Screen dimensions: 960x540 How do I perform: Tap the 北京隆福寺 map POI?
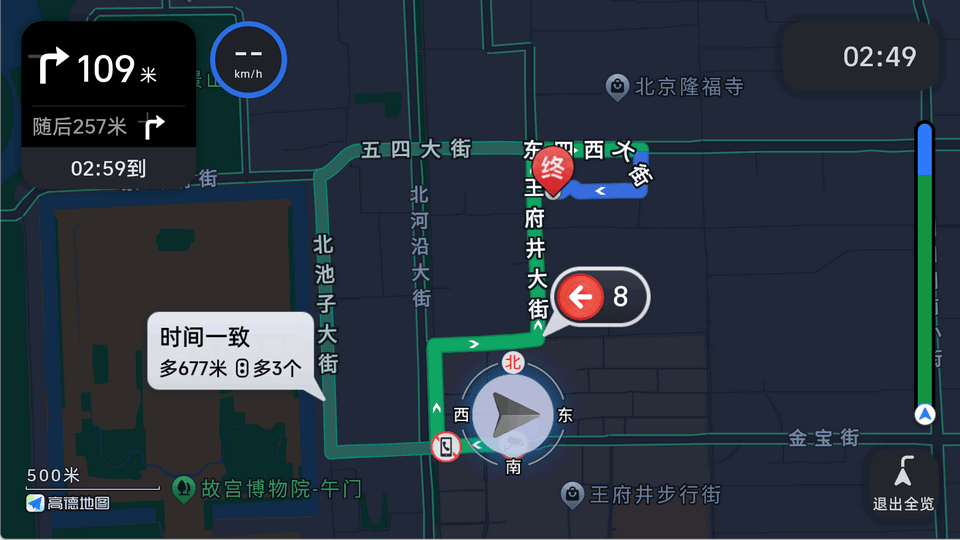tap(677, 87)
